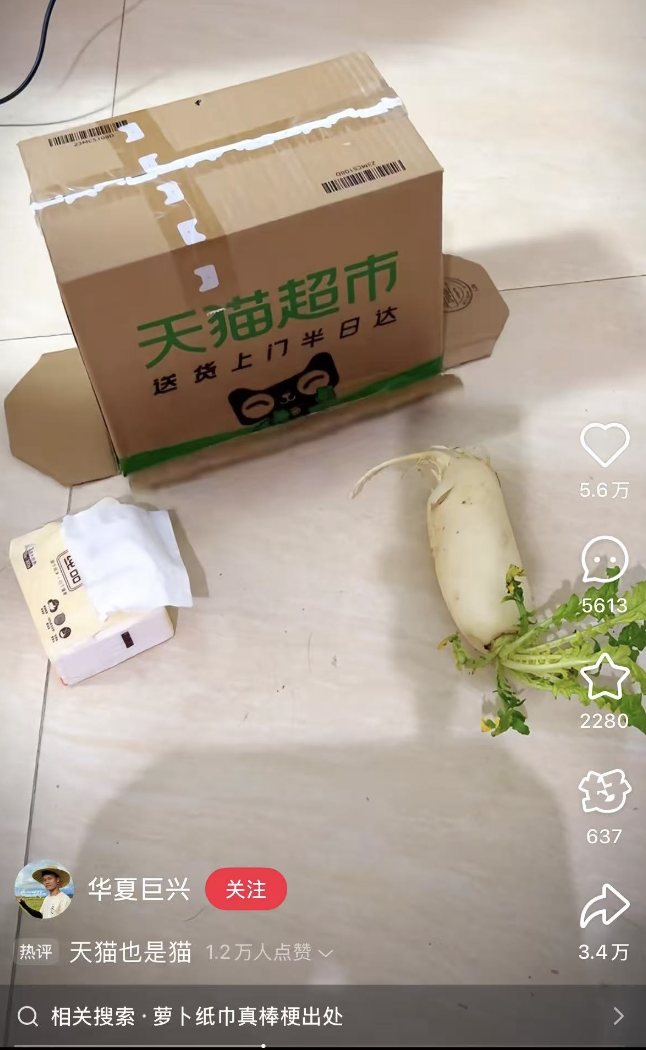Open the profile of 华夏巨兴 by username

click(139, 889)
